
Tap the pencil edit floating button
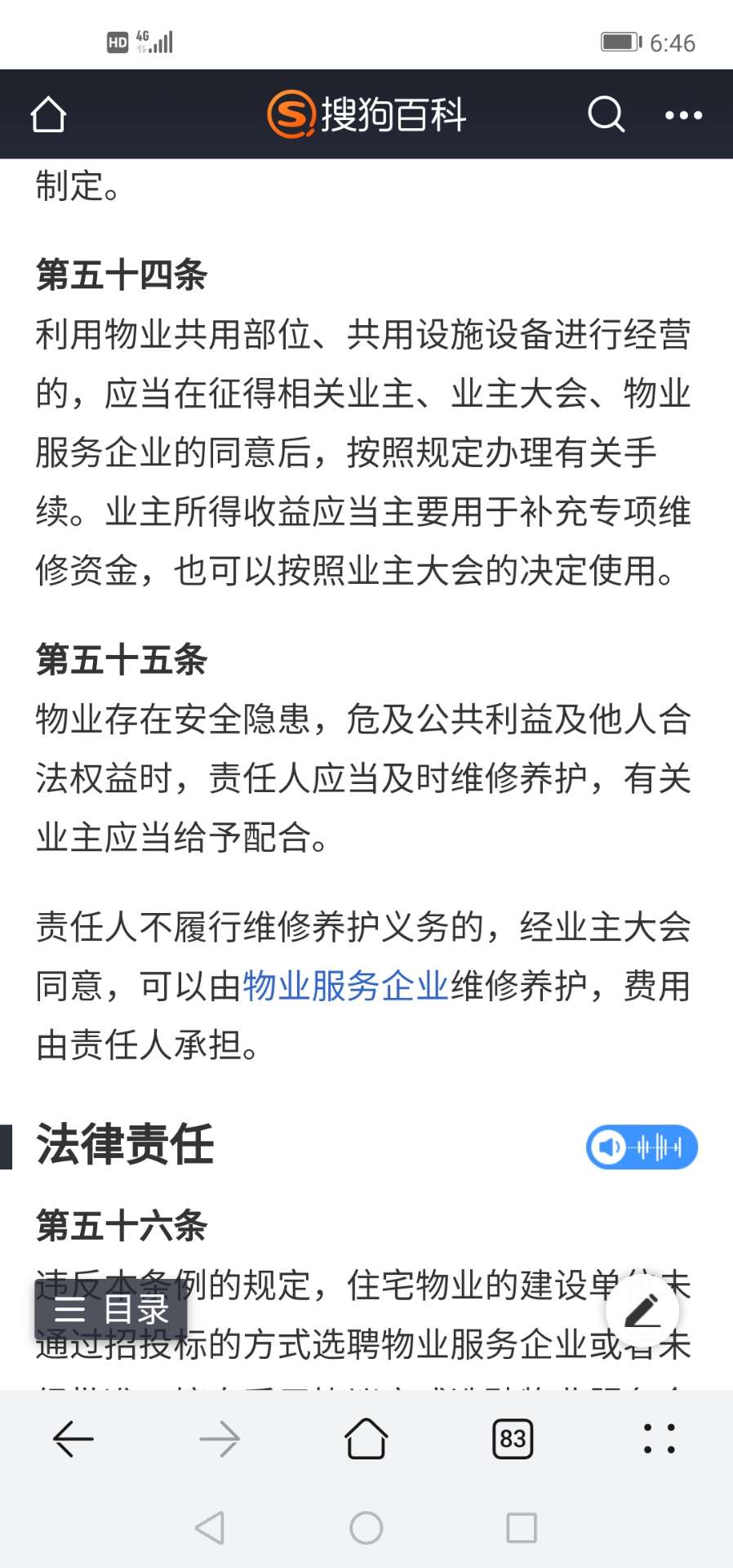click(x=642, y=1311)
